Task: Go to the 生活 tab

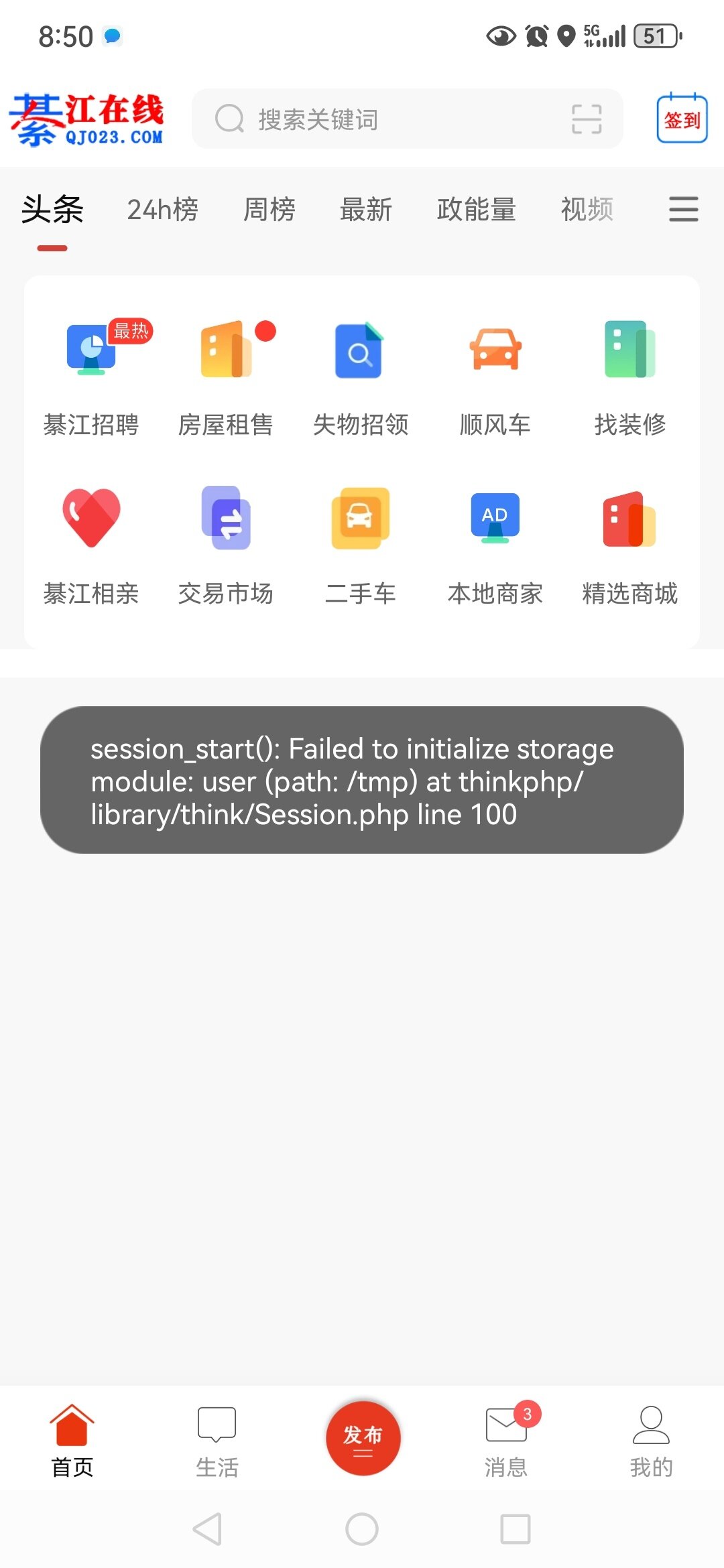Action: tap(217, 1441)
